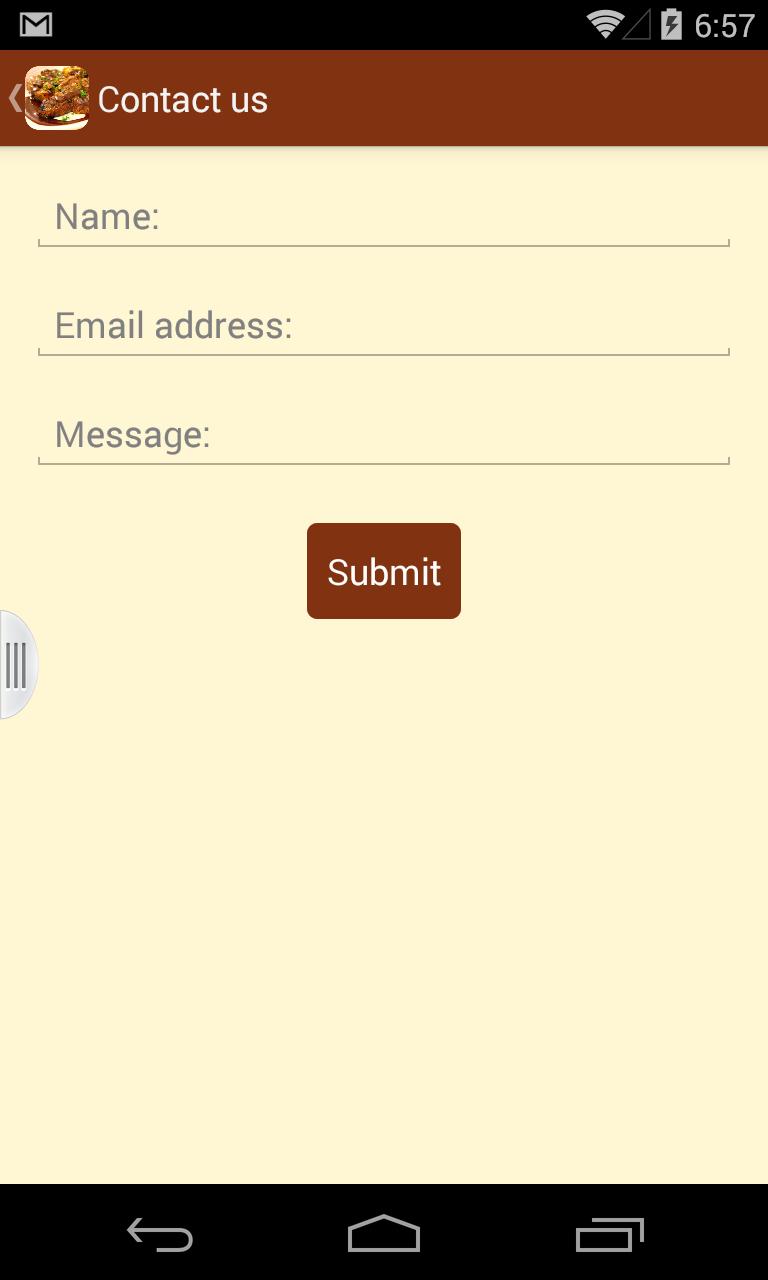Go to the Android home screen
Image resolution: width=768 pixels, height=1280 pixels.
click(x=384, y=1234)
